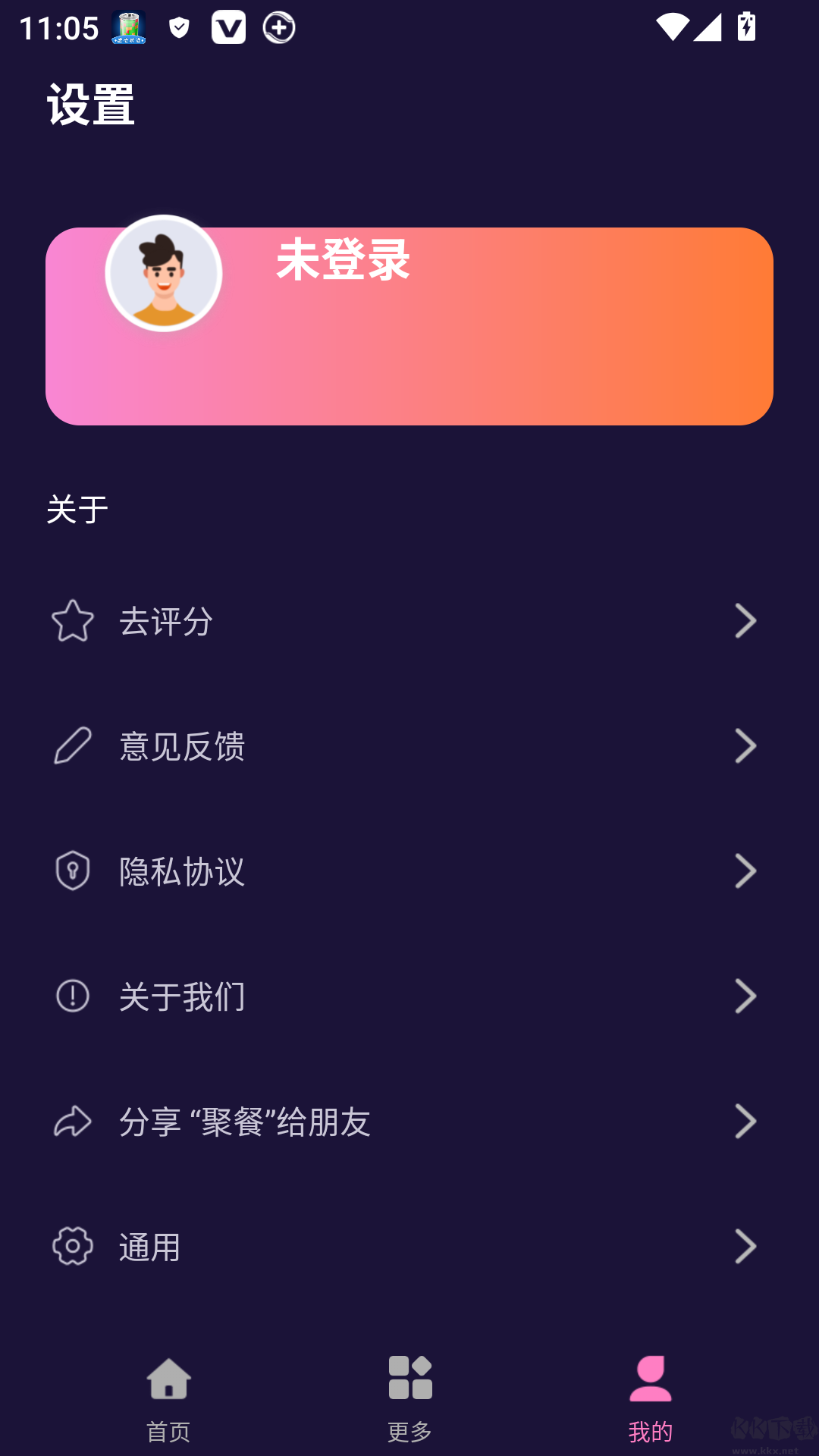819x1456 pixels.
Task: Select the star icon beside 去评分
Action: click(72, 620)
